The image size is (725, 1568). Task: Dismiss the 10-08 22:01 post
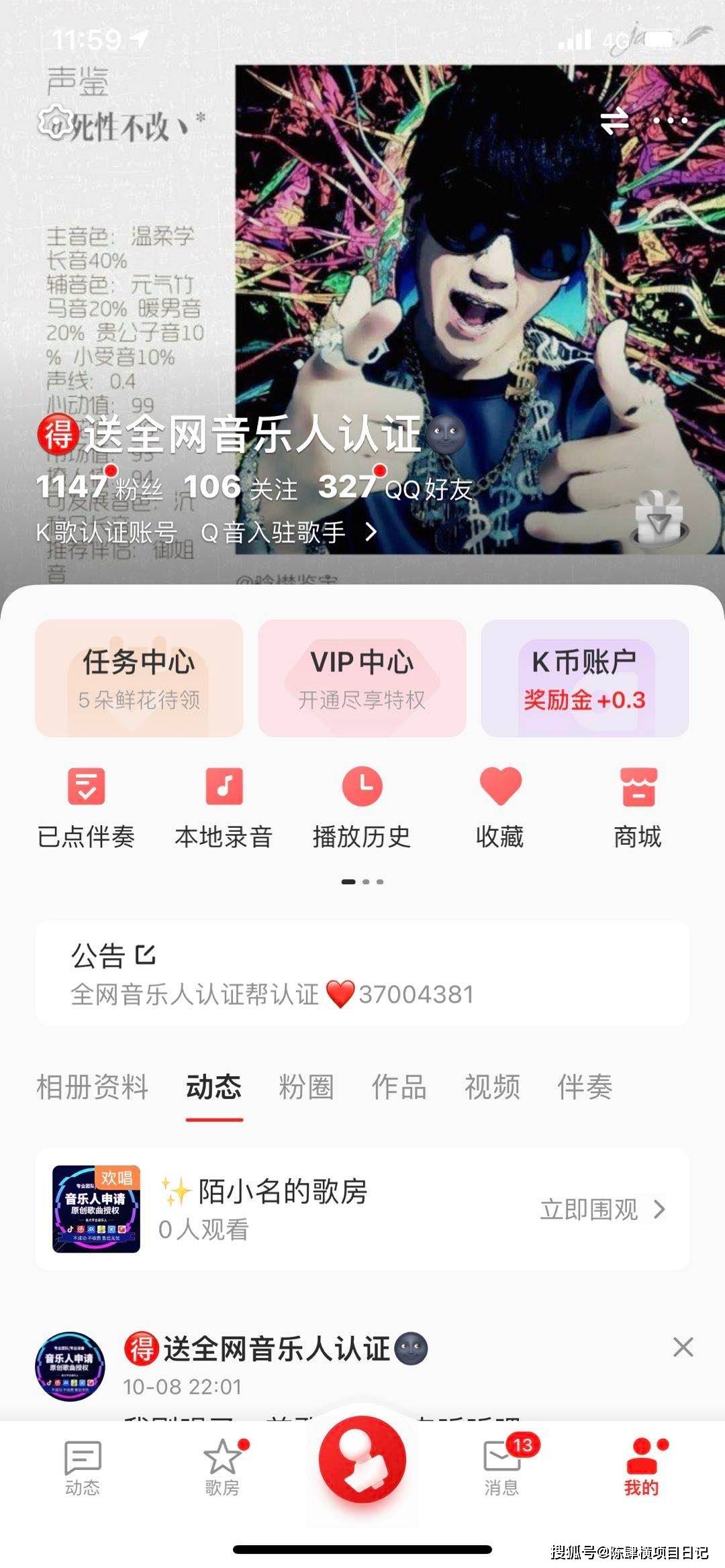683,1347
